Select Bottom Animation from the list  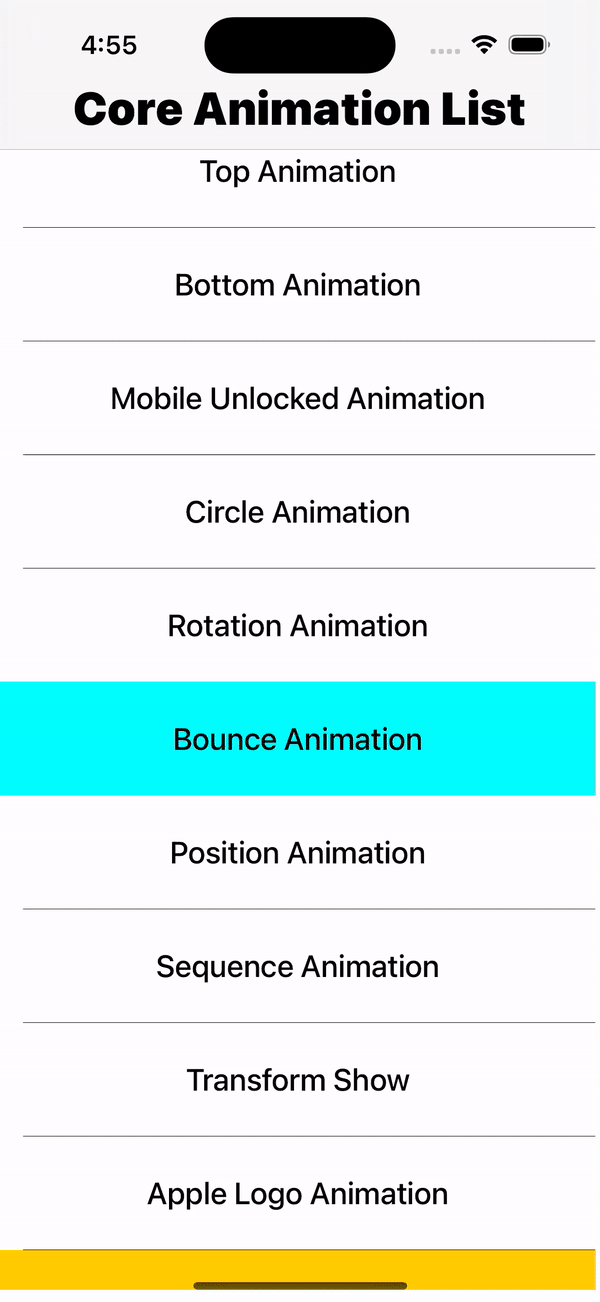tap(298, 285)
